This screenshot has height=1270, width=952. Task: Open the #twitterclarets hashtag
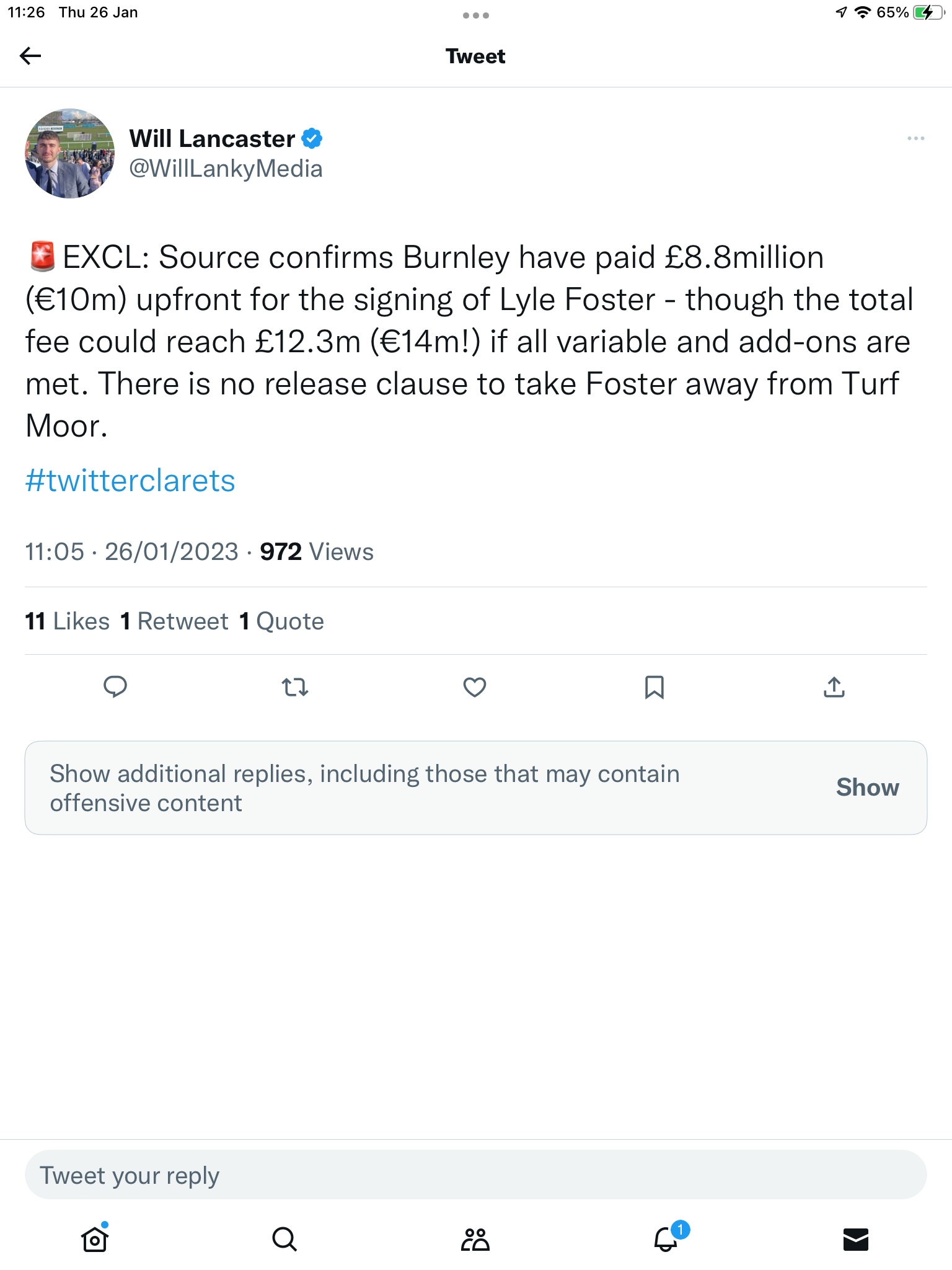coord(130,481)
